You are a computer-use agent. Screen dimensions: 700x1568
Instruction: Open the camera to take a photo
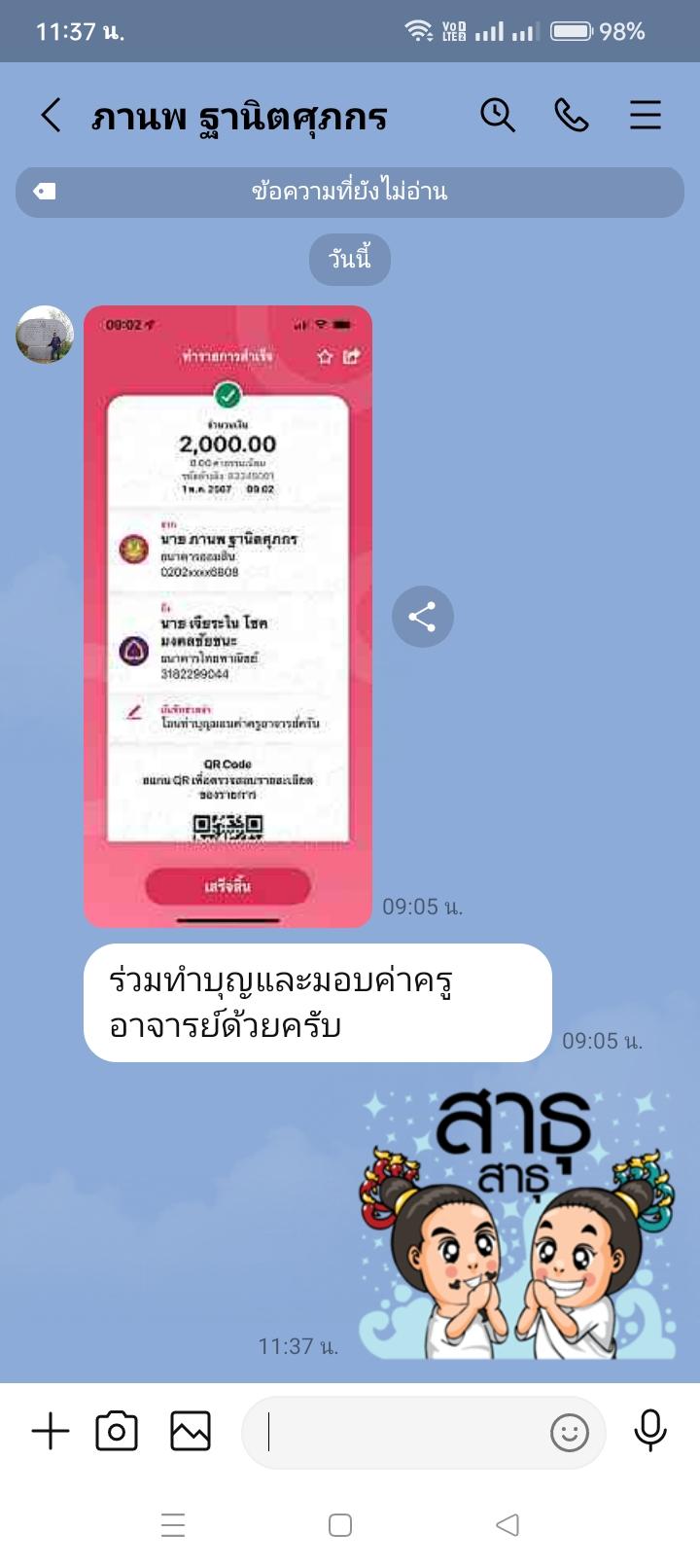[x=117, y=1432]
